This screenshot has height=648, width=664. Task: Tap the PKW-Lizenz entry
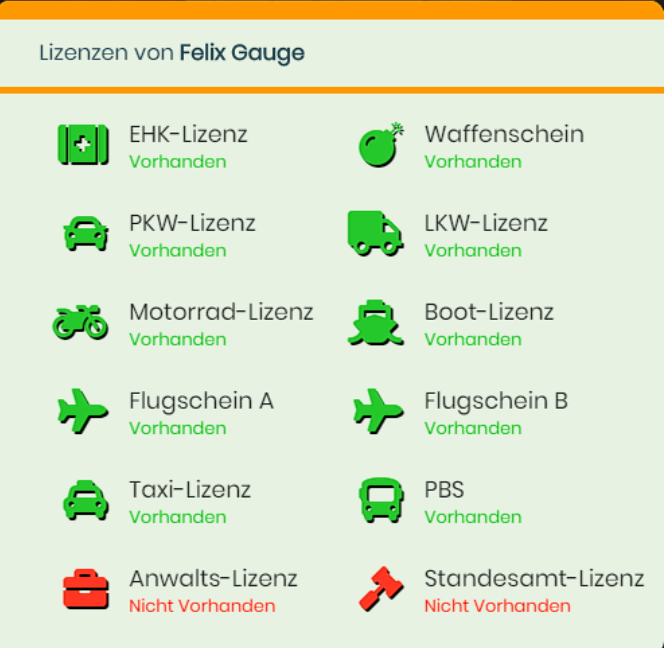click(x=192, y=224)
